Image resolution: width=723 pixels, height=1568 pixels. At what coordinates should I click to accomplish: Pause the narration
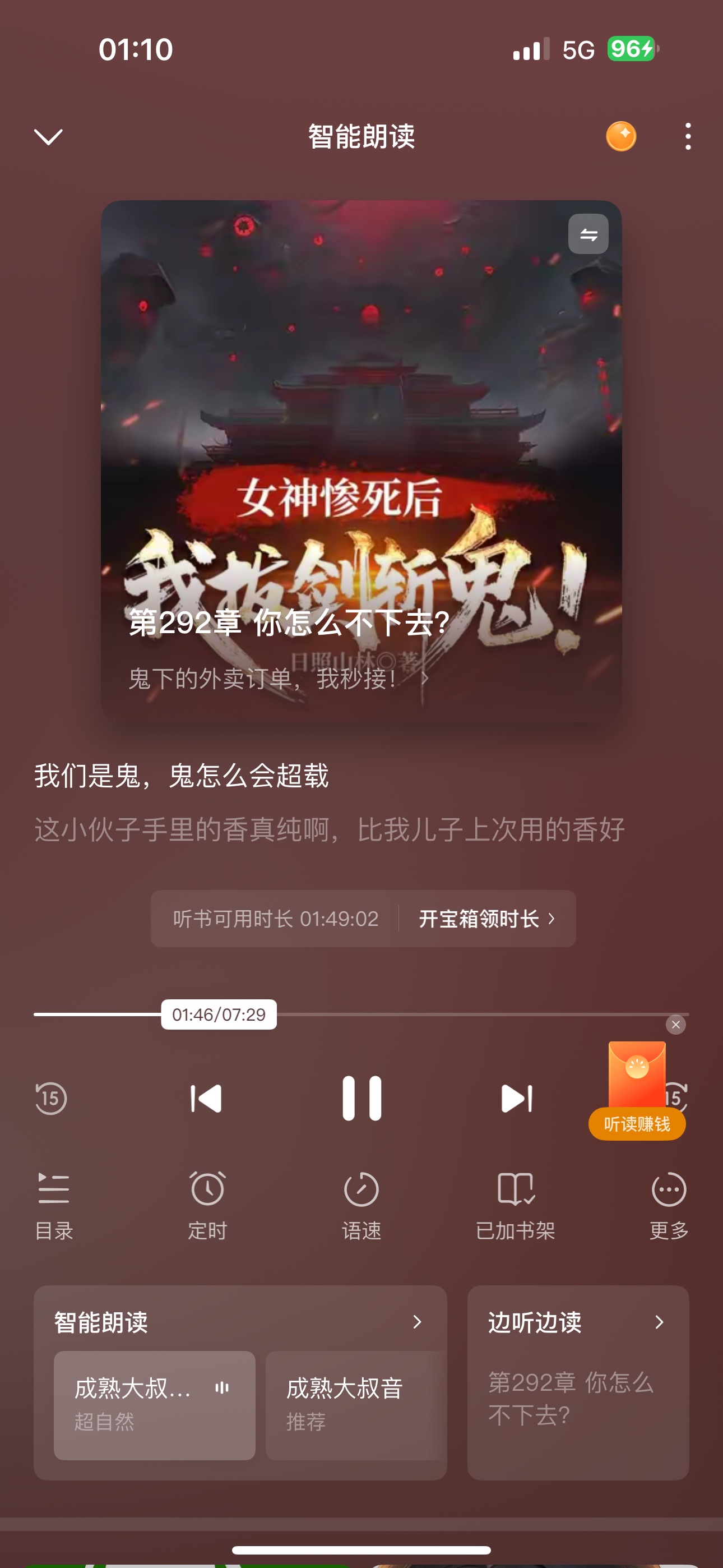(x=361, y=1099)
